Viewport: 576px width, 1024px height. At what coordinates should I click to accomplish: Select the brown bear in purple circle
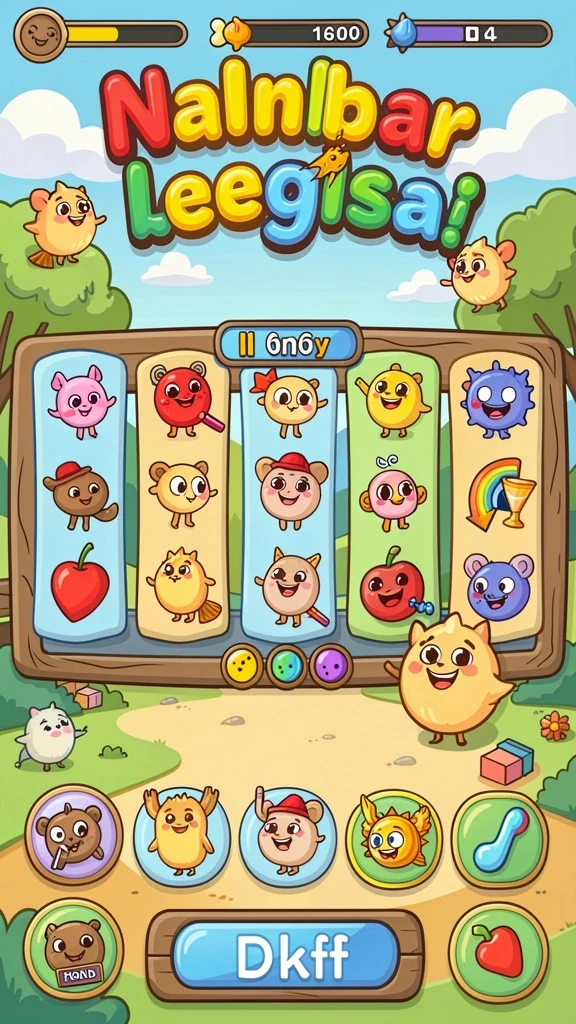point(73,835)
